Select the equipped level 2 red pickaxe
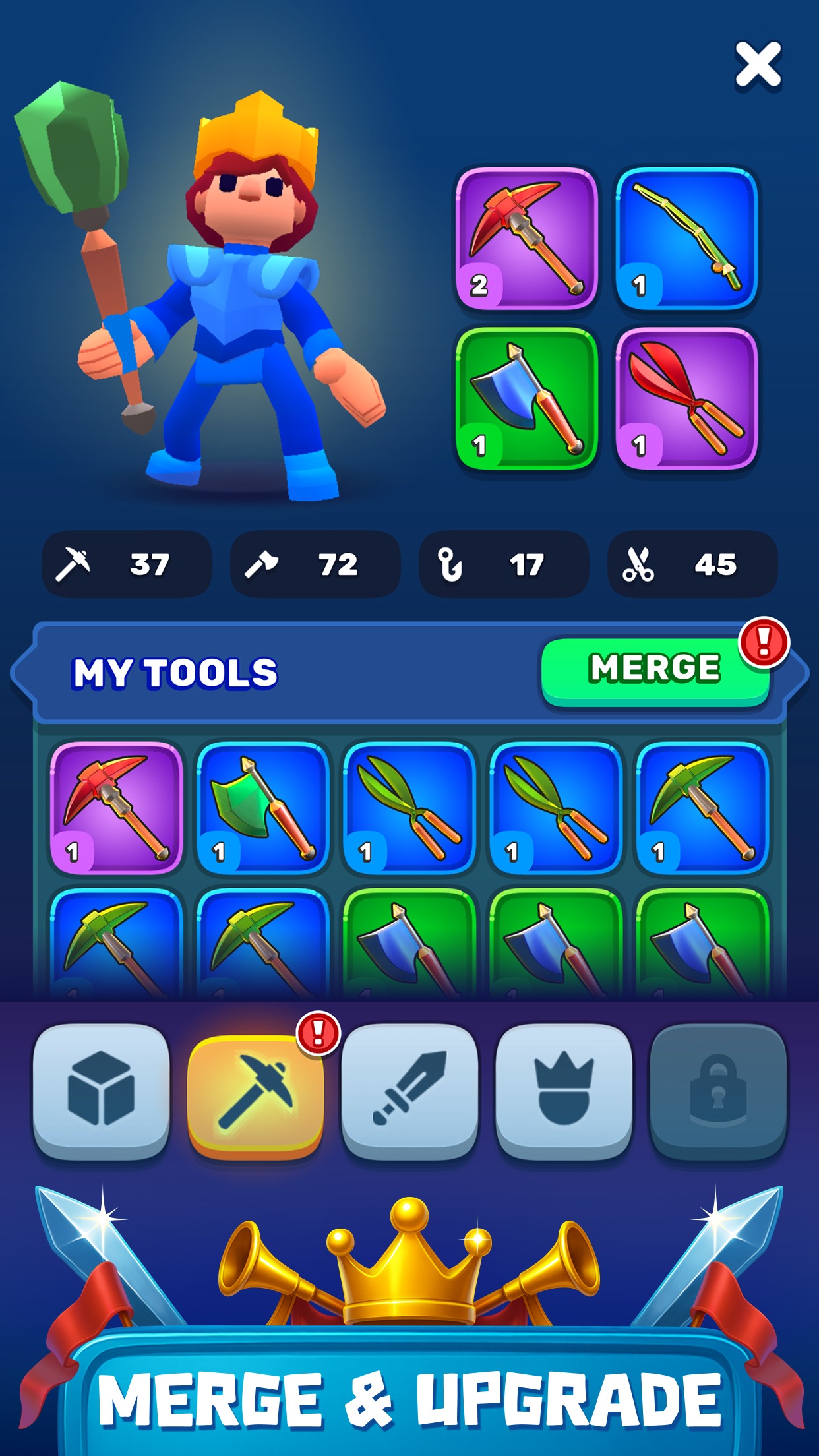 tap(526, 237)
